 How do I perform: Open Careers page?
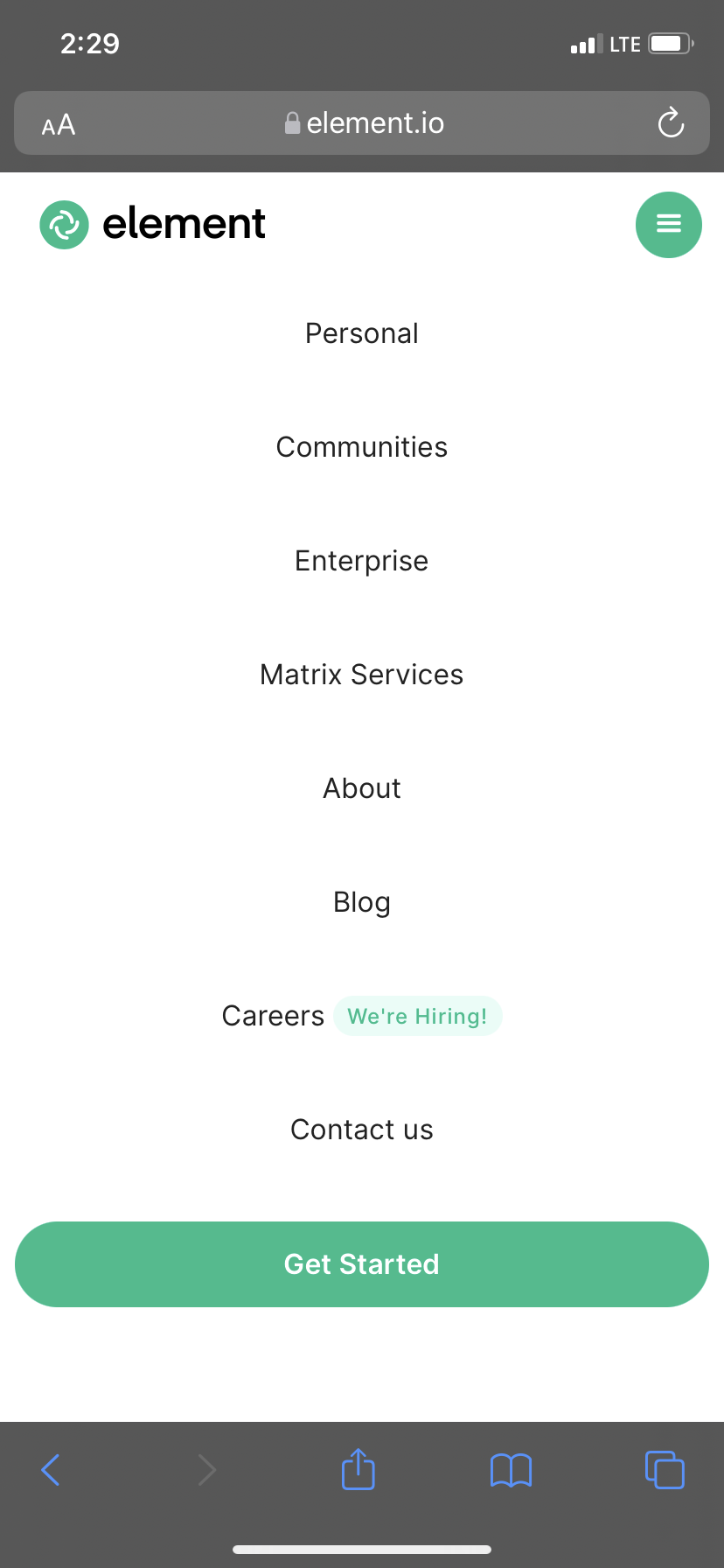coord(274,1016)
